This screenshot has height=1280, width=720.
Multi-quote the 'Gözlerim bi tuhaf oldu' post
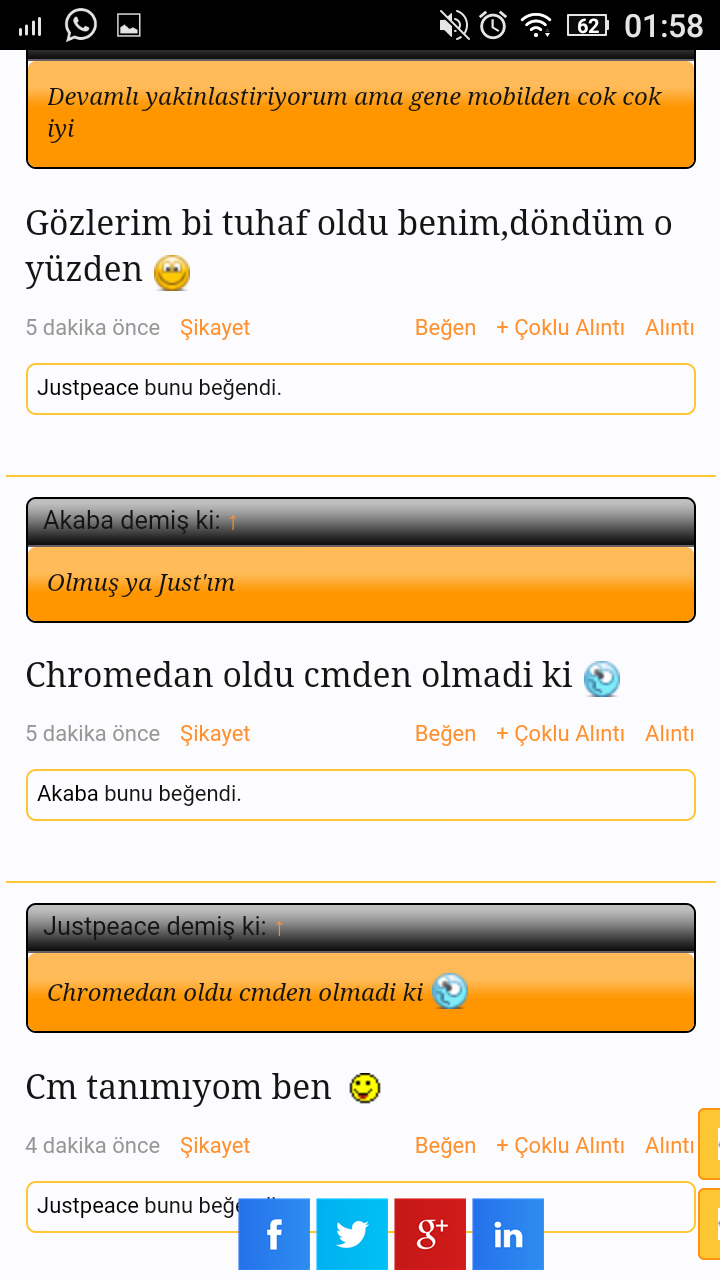pos(560,328)
